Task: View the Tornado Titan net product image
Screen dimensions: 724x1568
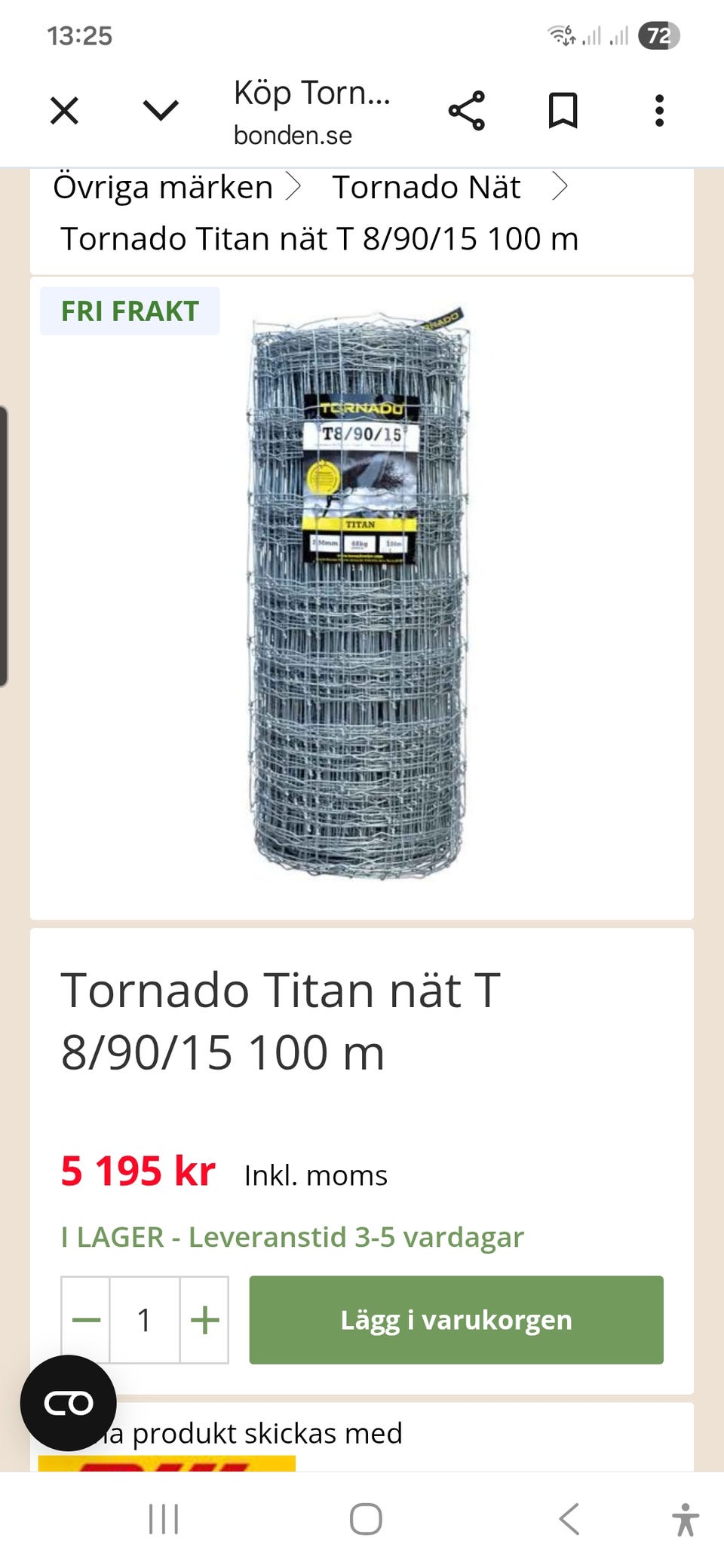Action: pos(359,596)
